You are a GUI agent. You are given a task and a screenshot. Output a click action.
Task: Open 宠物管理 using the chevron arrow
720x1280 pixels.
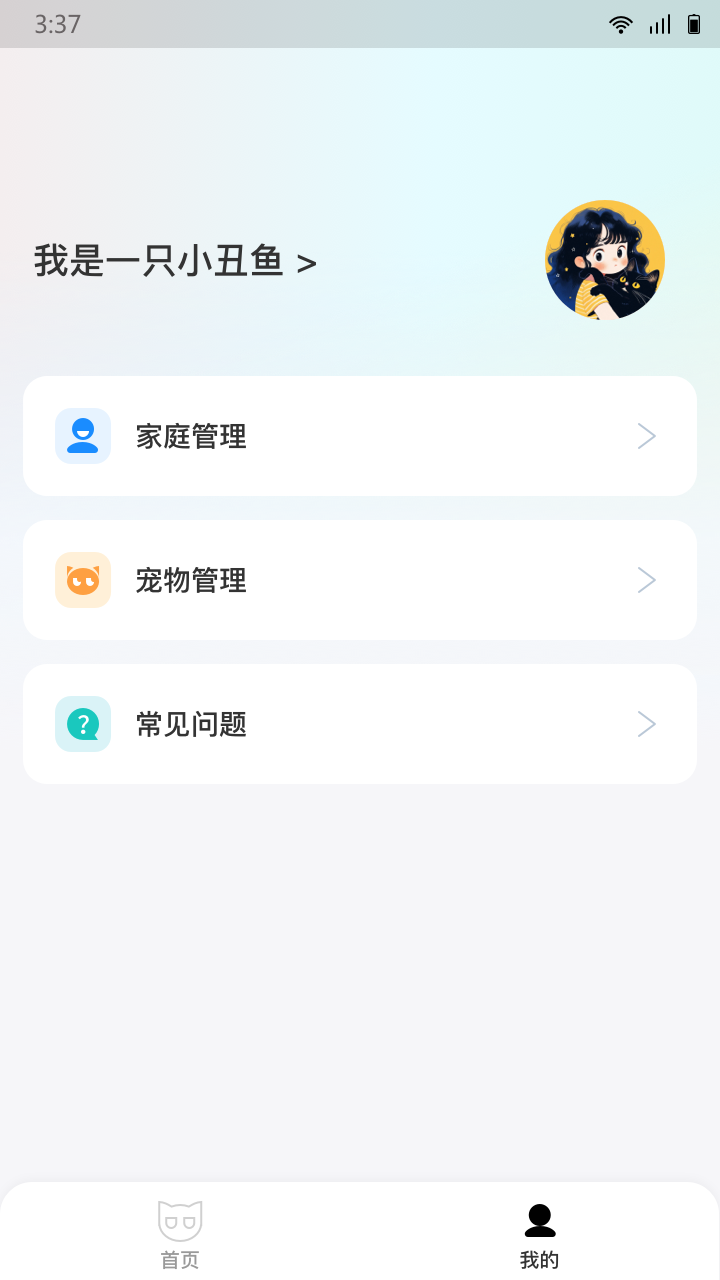(646, 580)
